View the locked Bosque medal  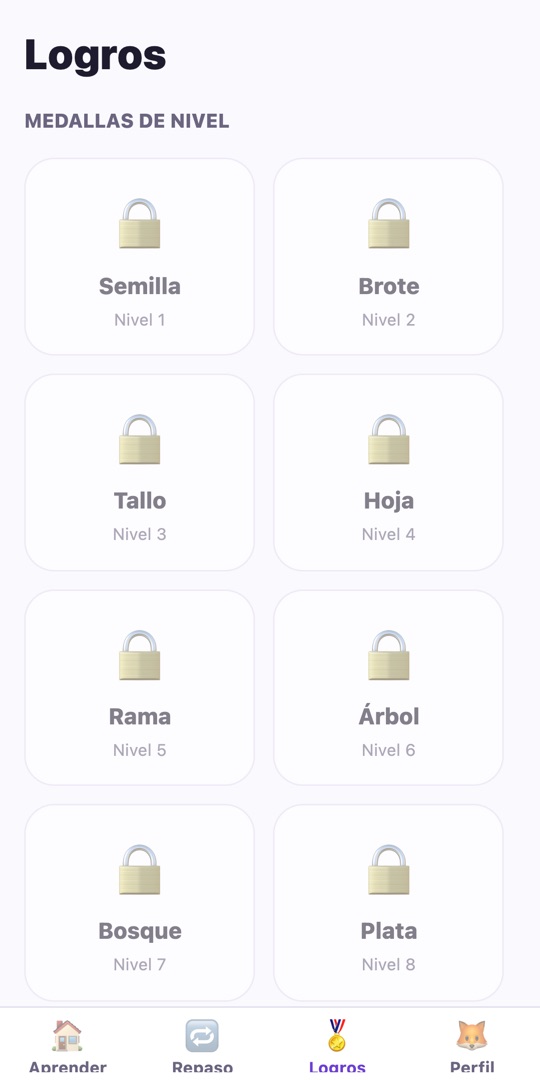point(140,902)
